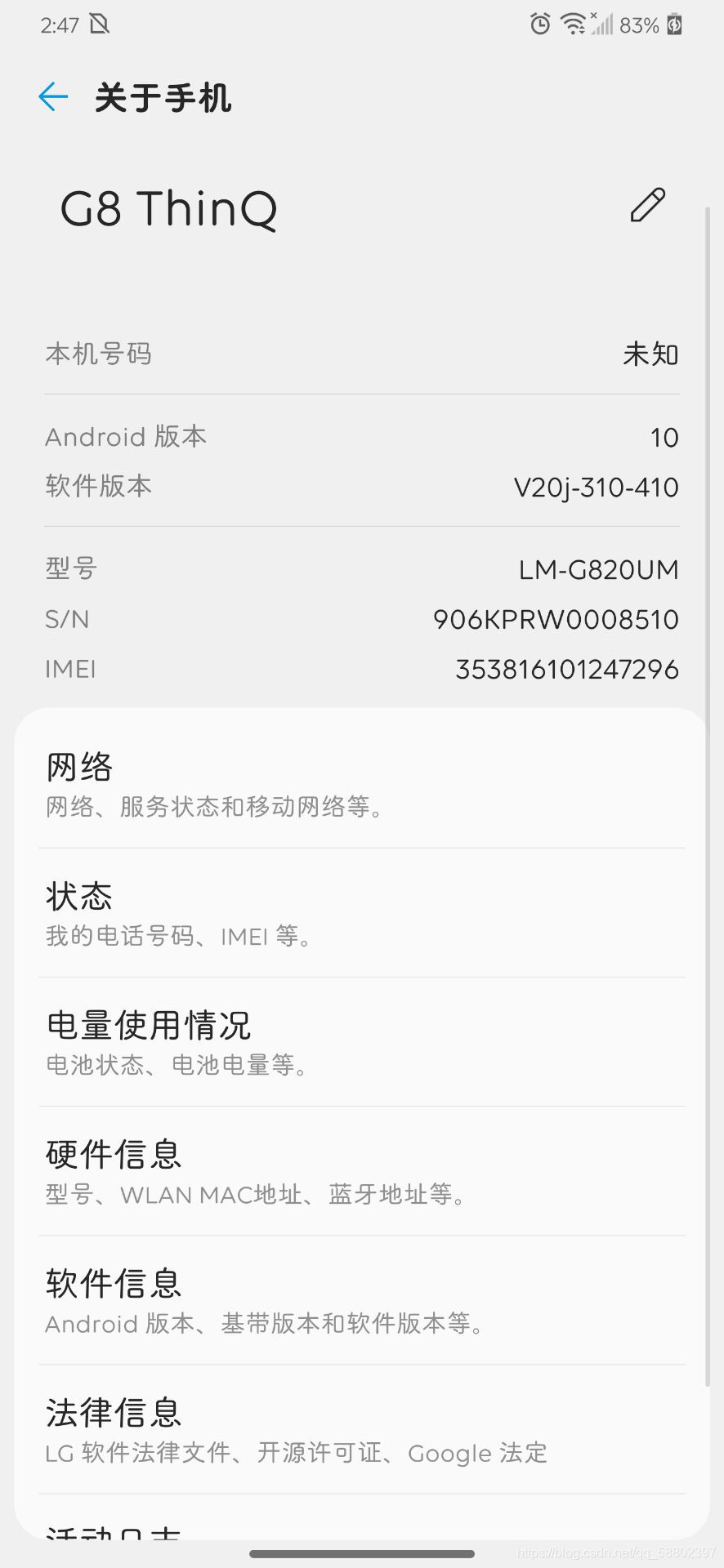
Task: Open 法律信息 legal information
Action: (x=362, y=1428)
